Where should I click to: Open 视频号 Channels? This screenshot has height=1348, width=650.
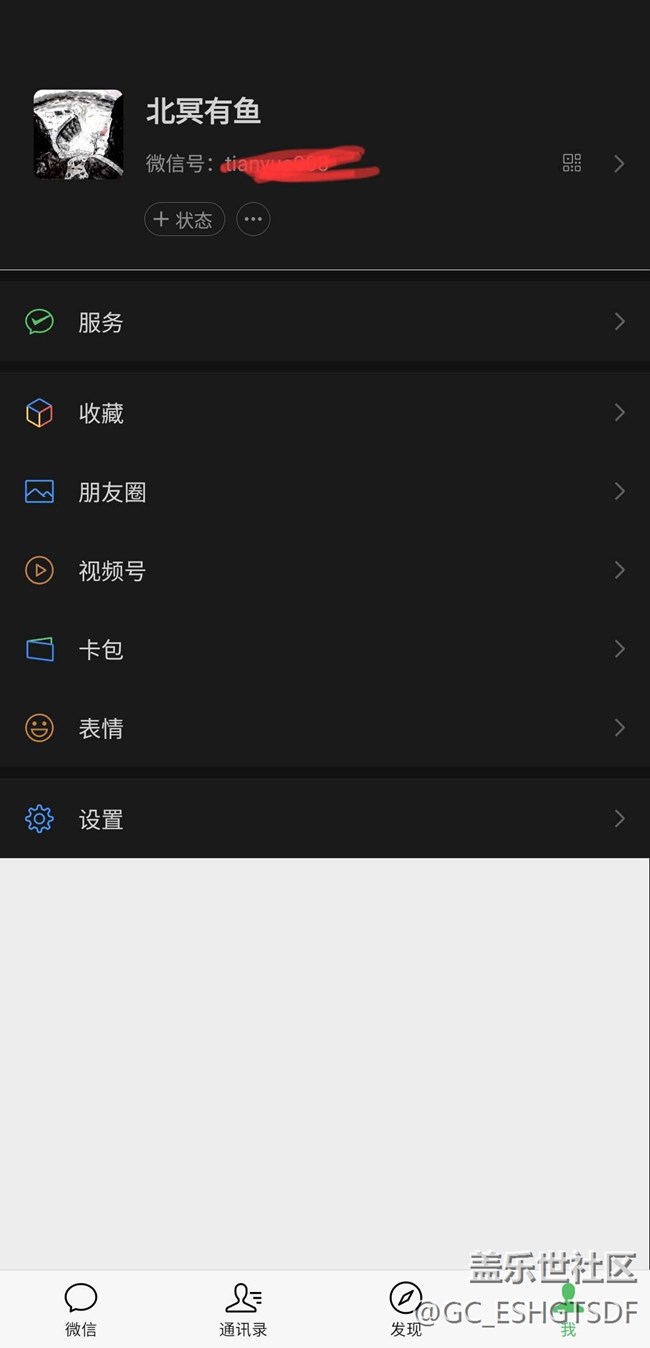point(324,571)
